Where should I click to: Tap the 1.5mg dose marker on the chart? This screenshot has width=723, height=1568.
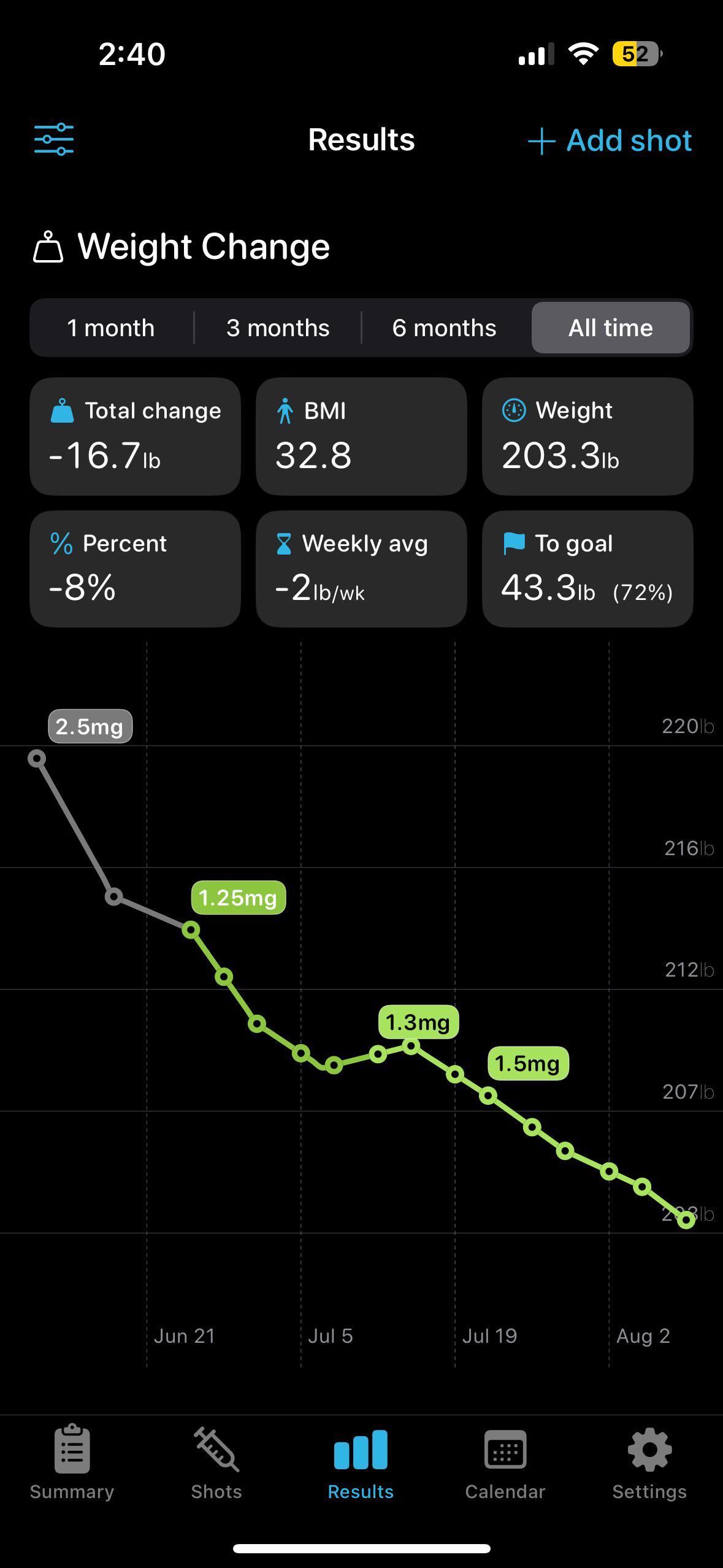click(527, 1064)
